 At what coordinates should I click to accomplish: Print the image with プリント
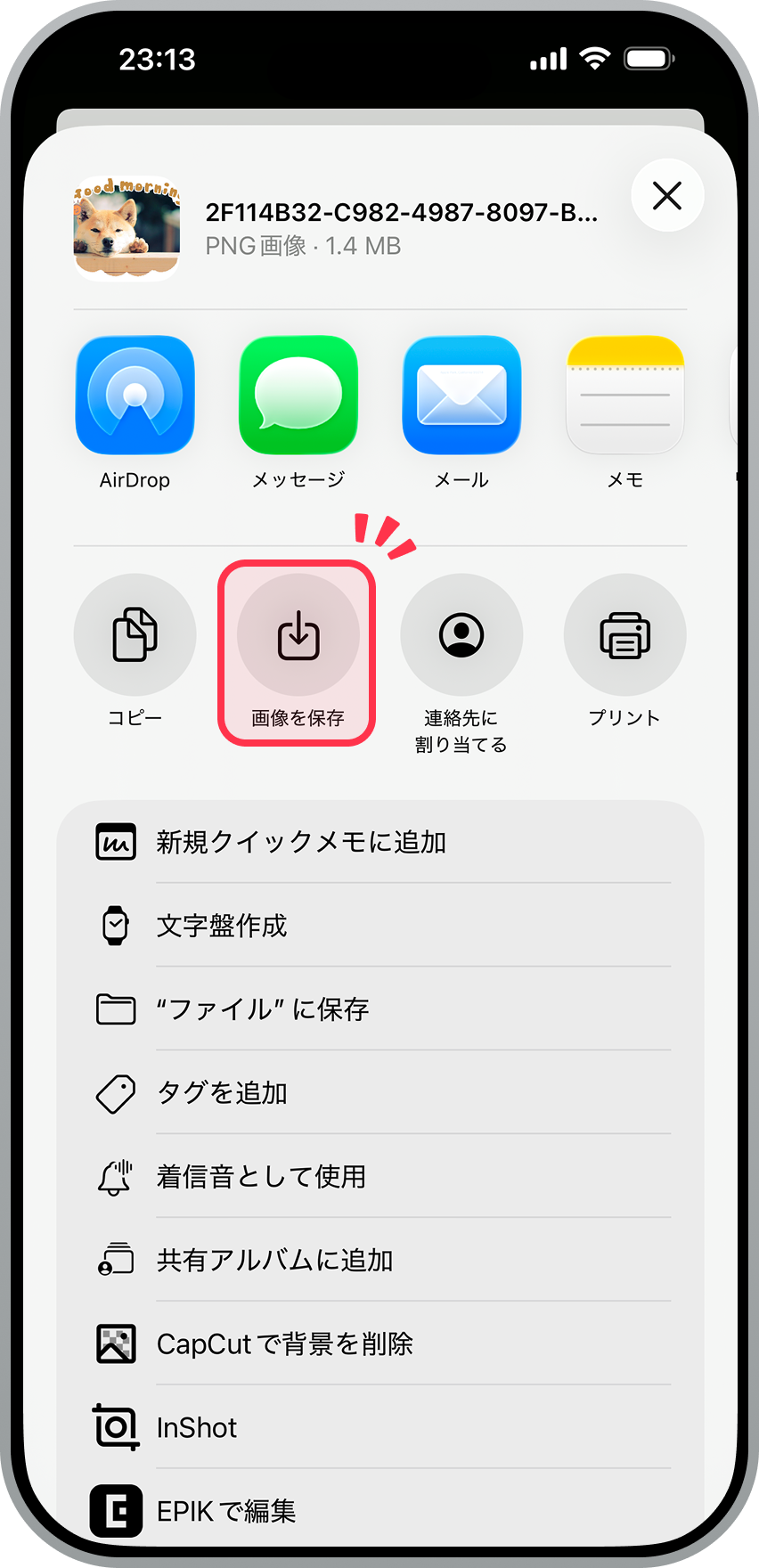coord(624,635)
